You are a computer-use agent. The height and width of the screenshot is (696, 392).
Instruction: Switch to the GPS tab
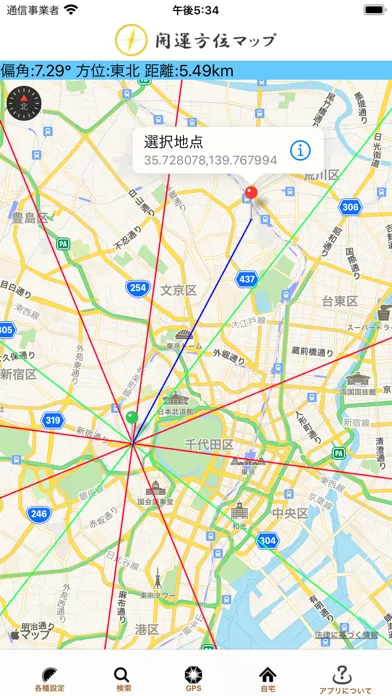coord(194,680)
